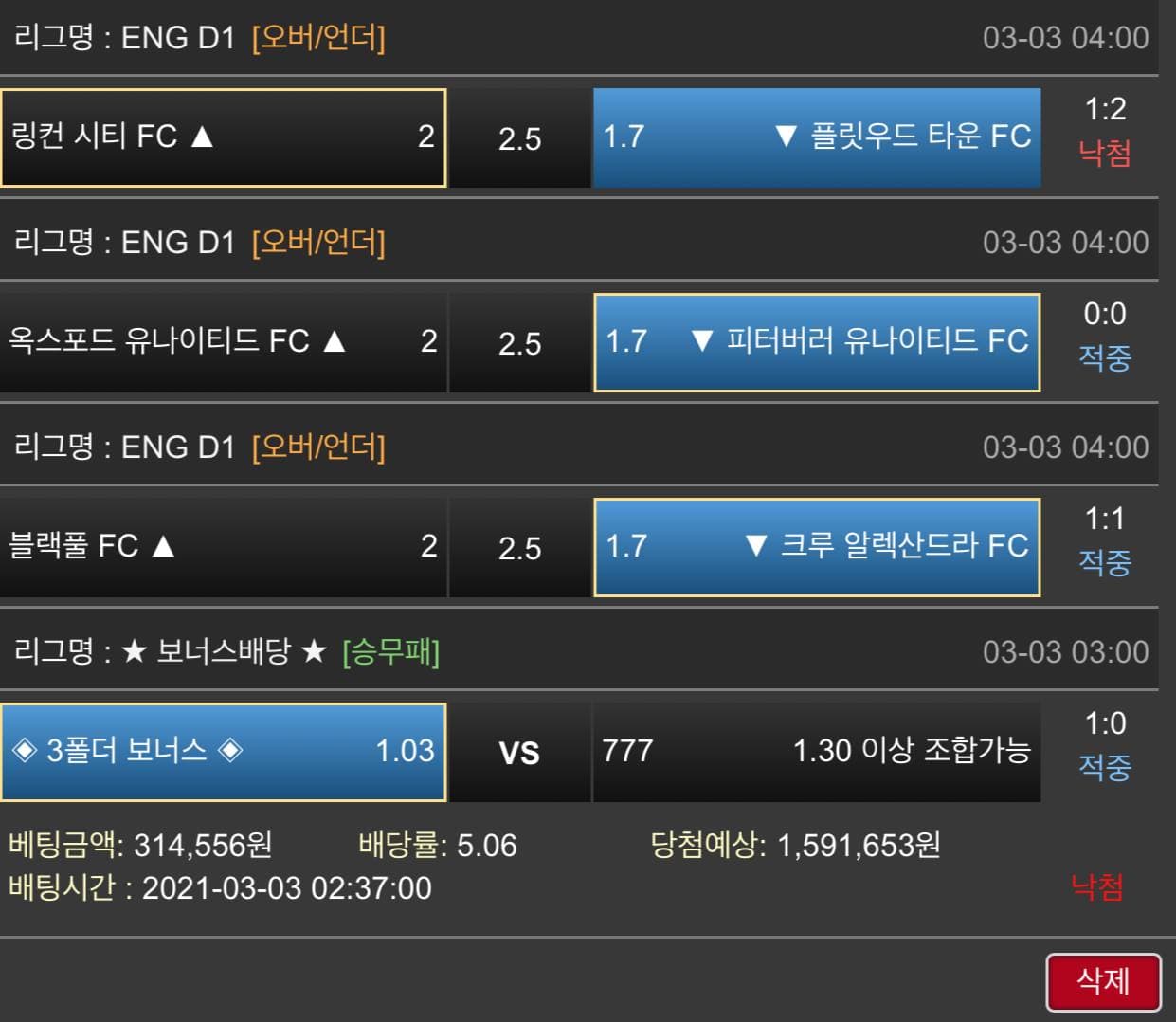Tap the red 삭제 delete button
The height and width of the screenshot is (1022, 1176).
tap(1103, 981)
